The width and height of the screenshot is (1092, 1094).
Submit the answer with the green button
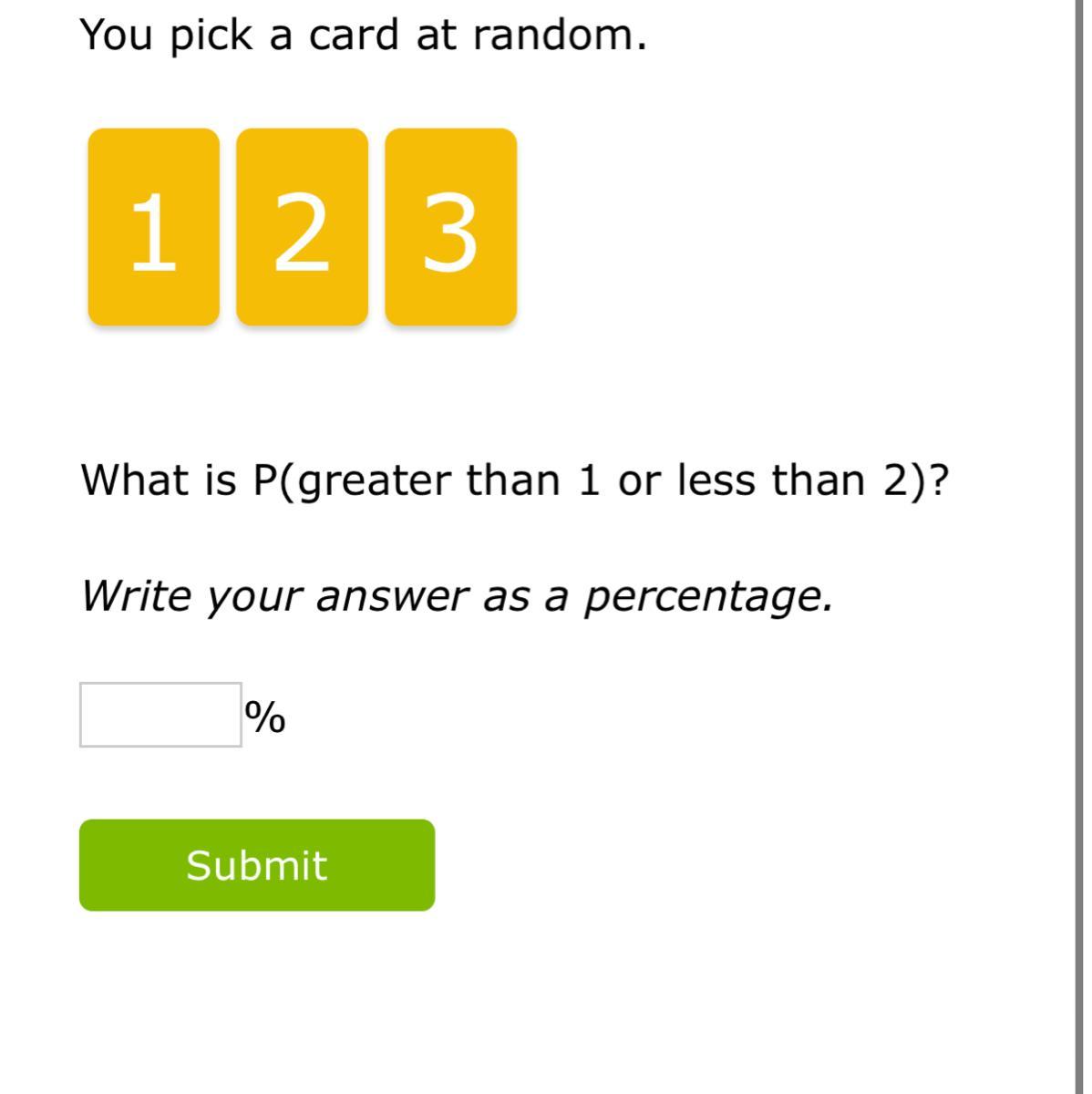257,865
